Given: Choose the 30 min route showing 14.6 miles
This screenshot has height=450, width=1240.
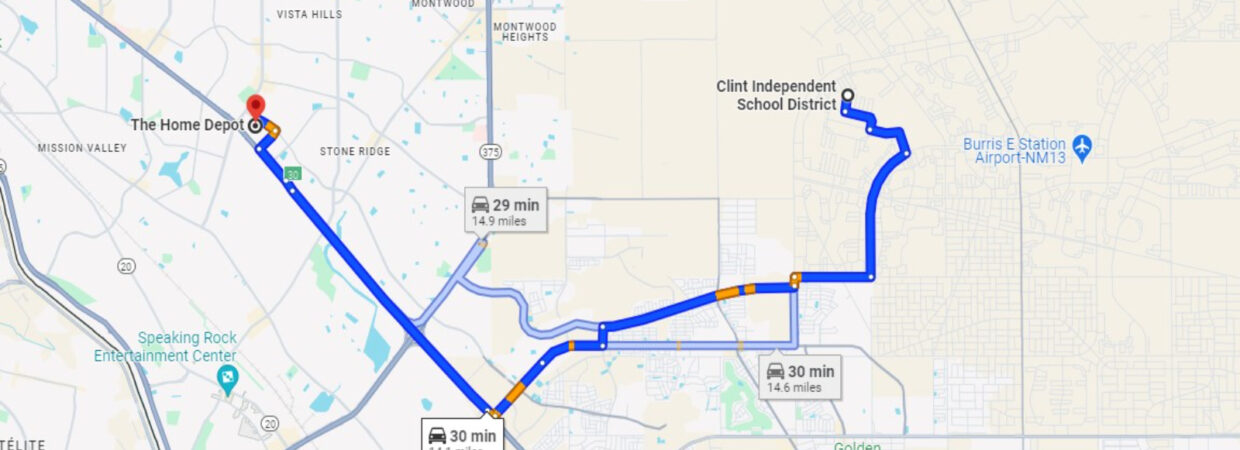Looking at the screenshot, I should pos(798,377).
